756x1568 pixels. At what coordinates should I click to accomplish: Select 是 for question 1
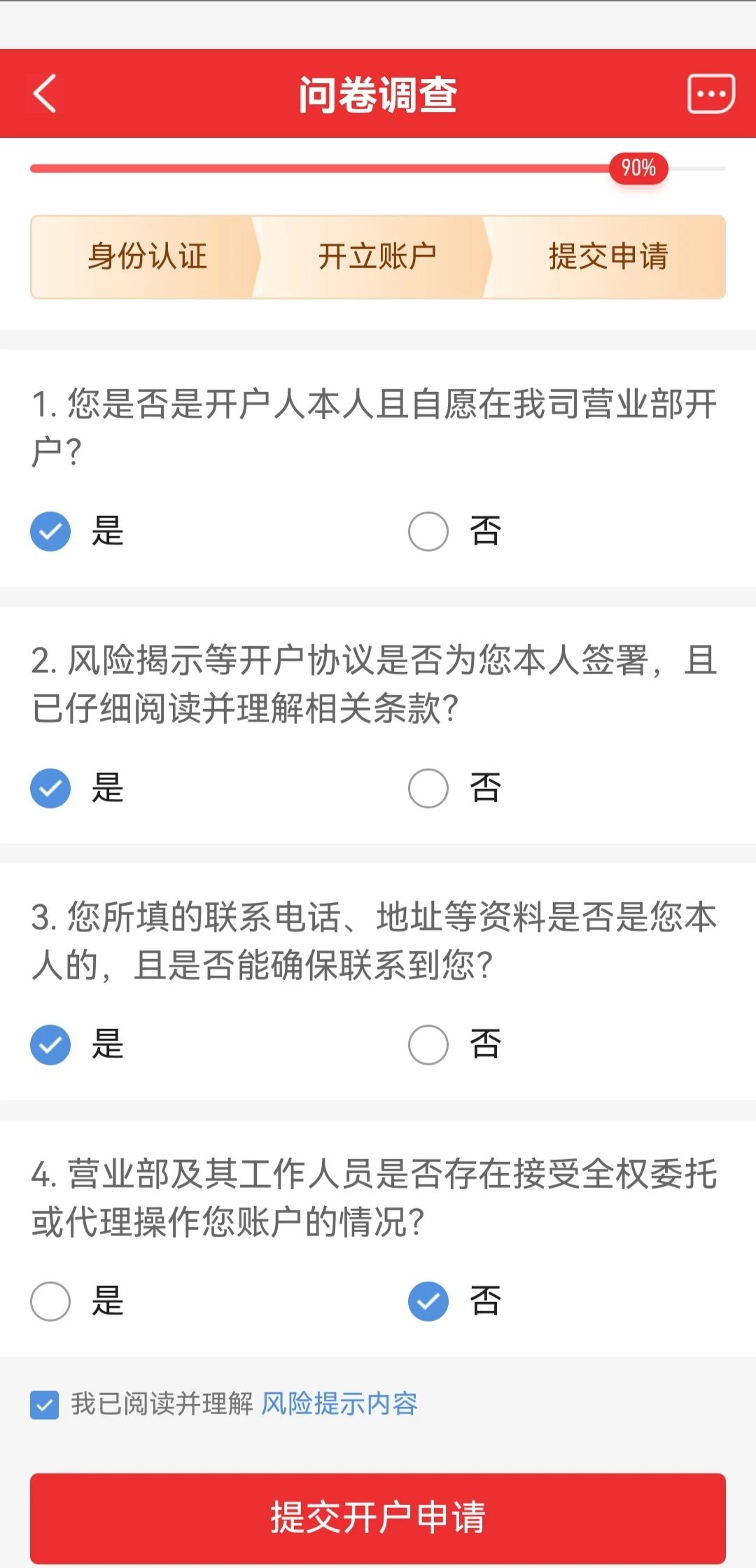pos(50,531)
